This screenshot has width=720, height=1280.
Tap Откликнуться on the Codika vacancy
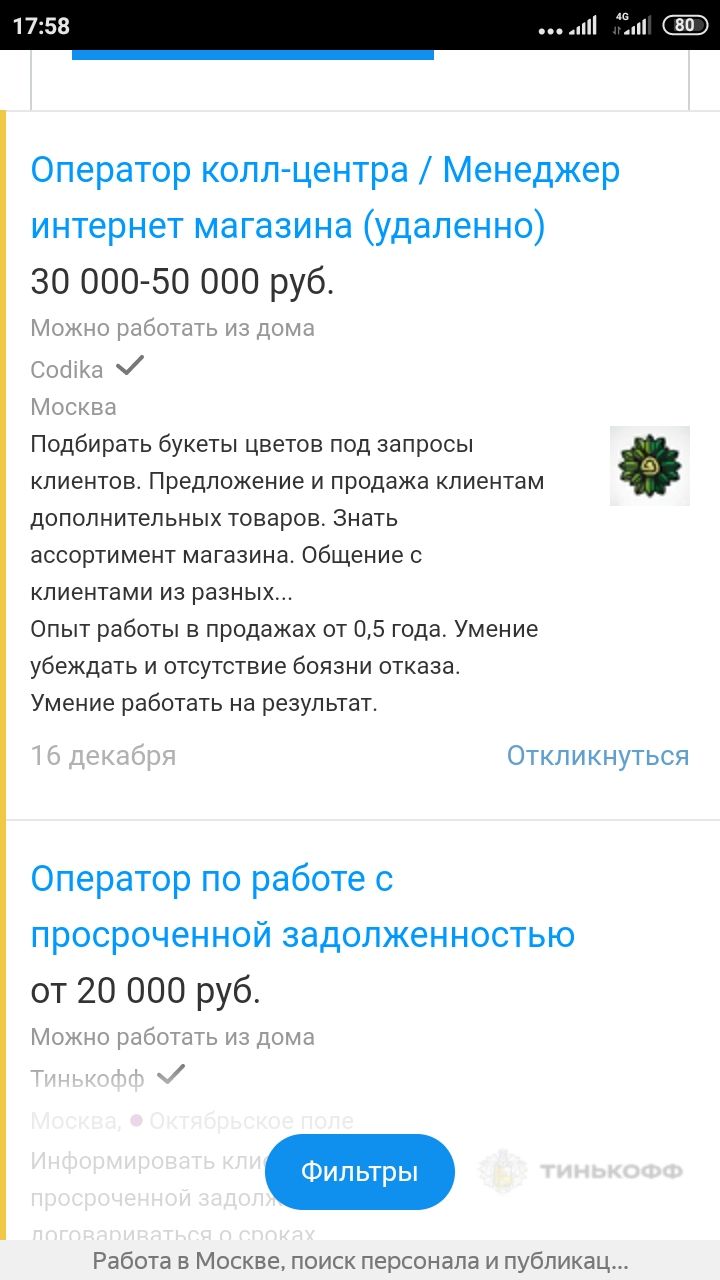coord(598,756)
